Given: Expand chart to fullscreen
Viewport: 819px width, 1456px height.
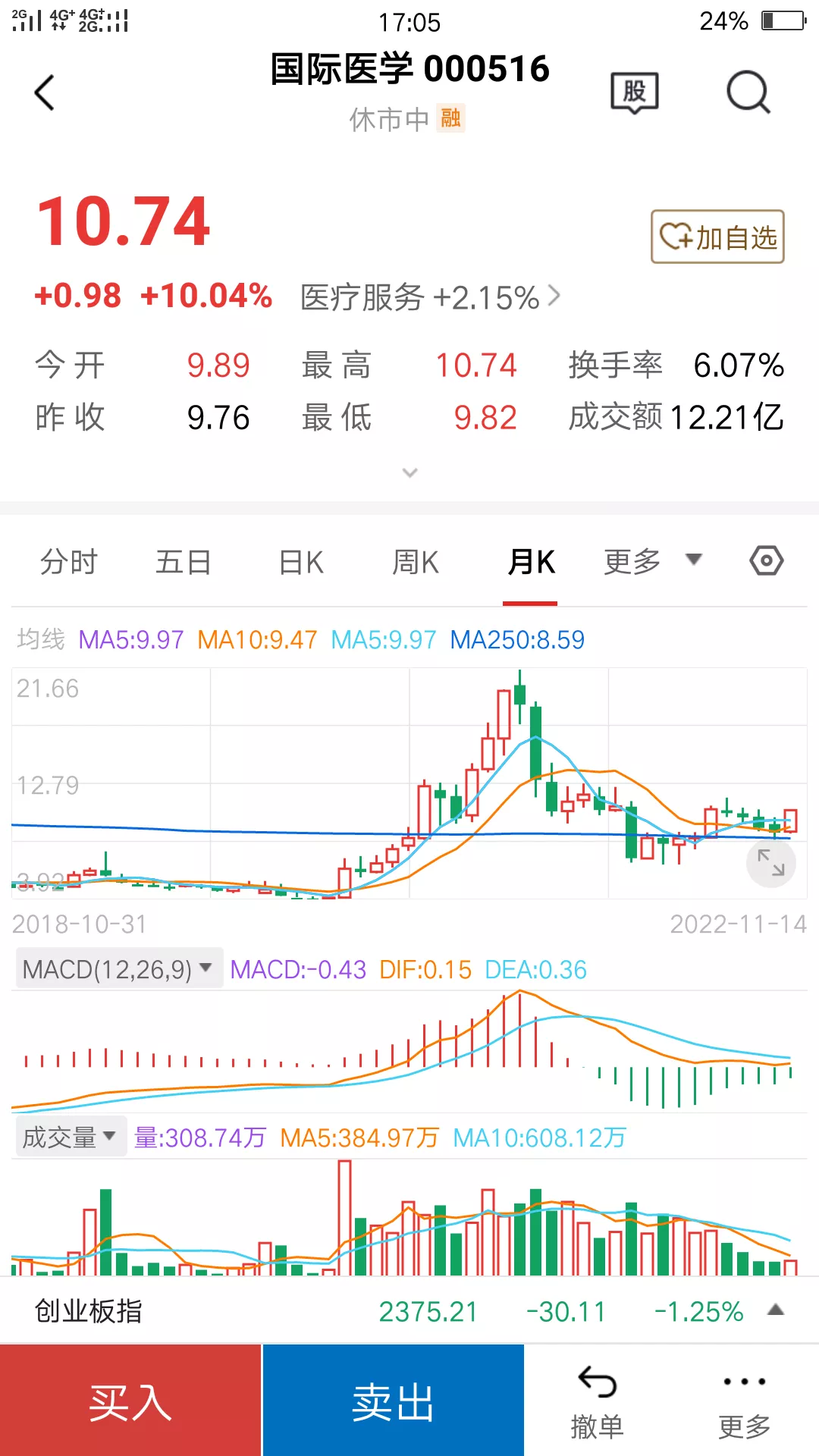Looking at the screenshot, I should click(771, 863).
